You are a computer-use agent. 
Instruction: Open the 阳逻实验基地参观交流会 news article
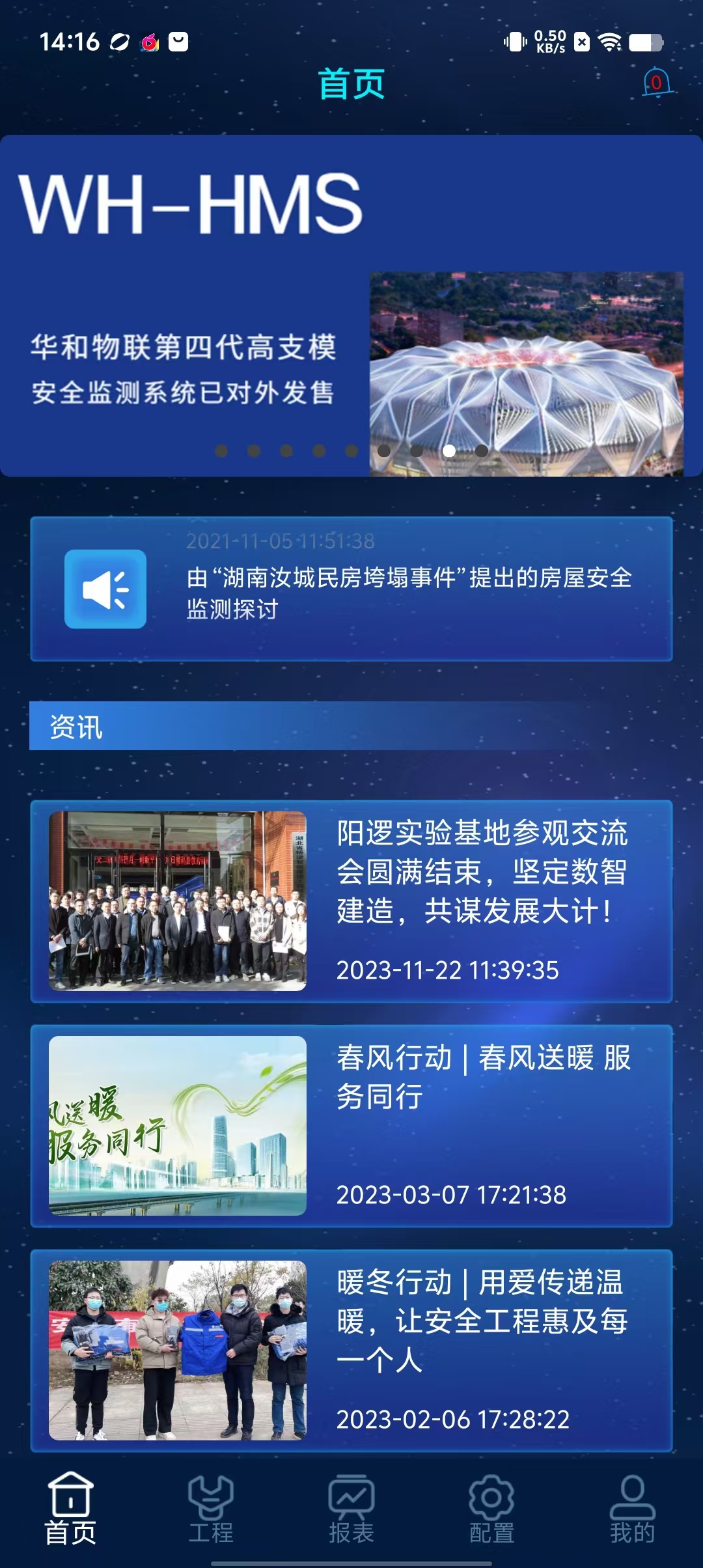pos(351,901)
